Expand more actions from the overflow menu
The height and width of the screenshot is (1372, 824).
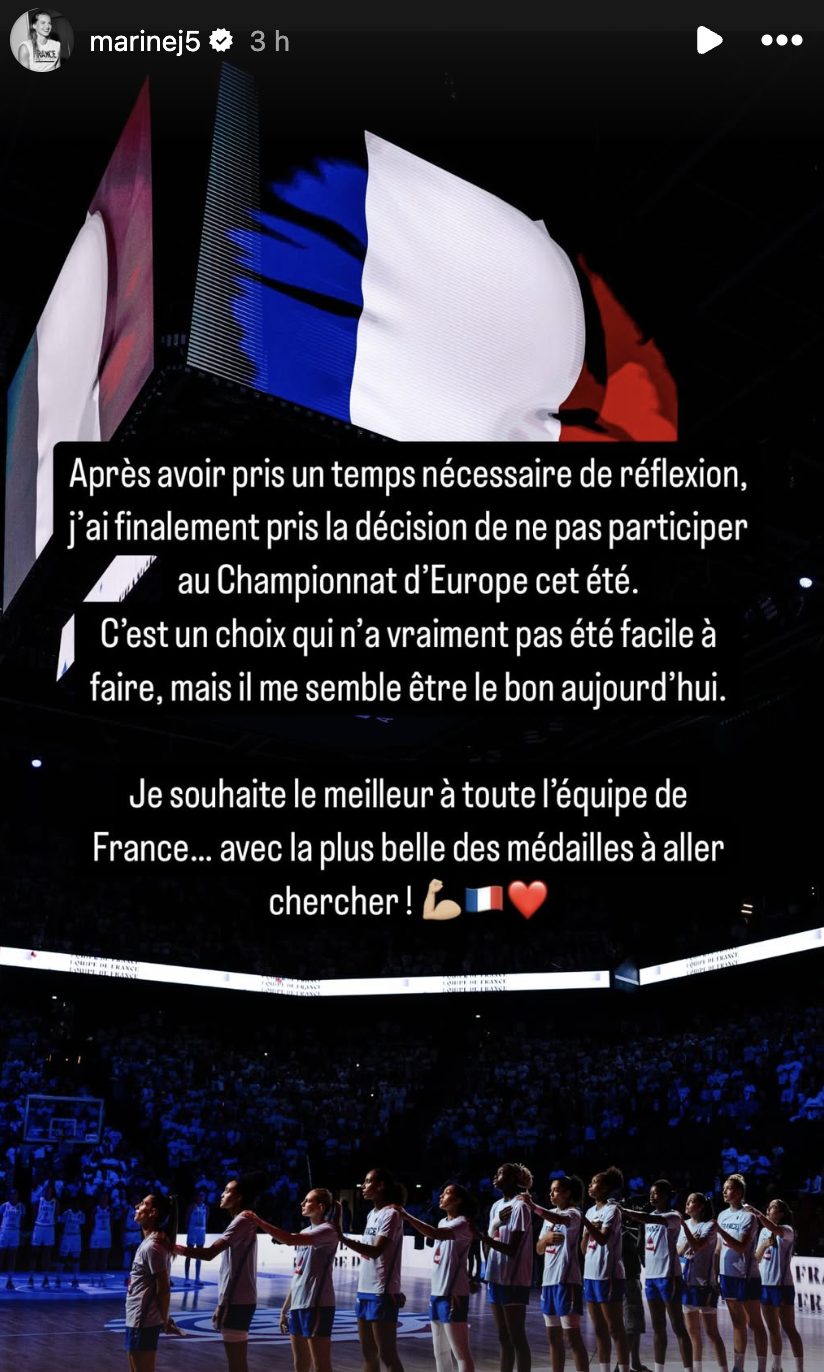(782, 40)
